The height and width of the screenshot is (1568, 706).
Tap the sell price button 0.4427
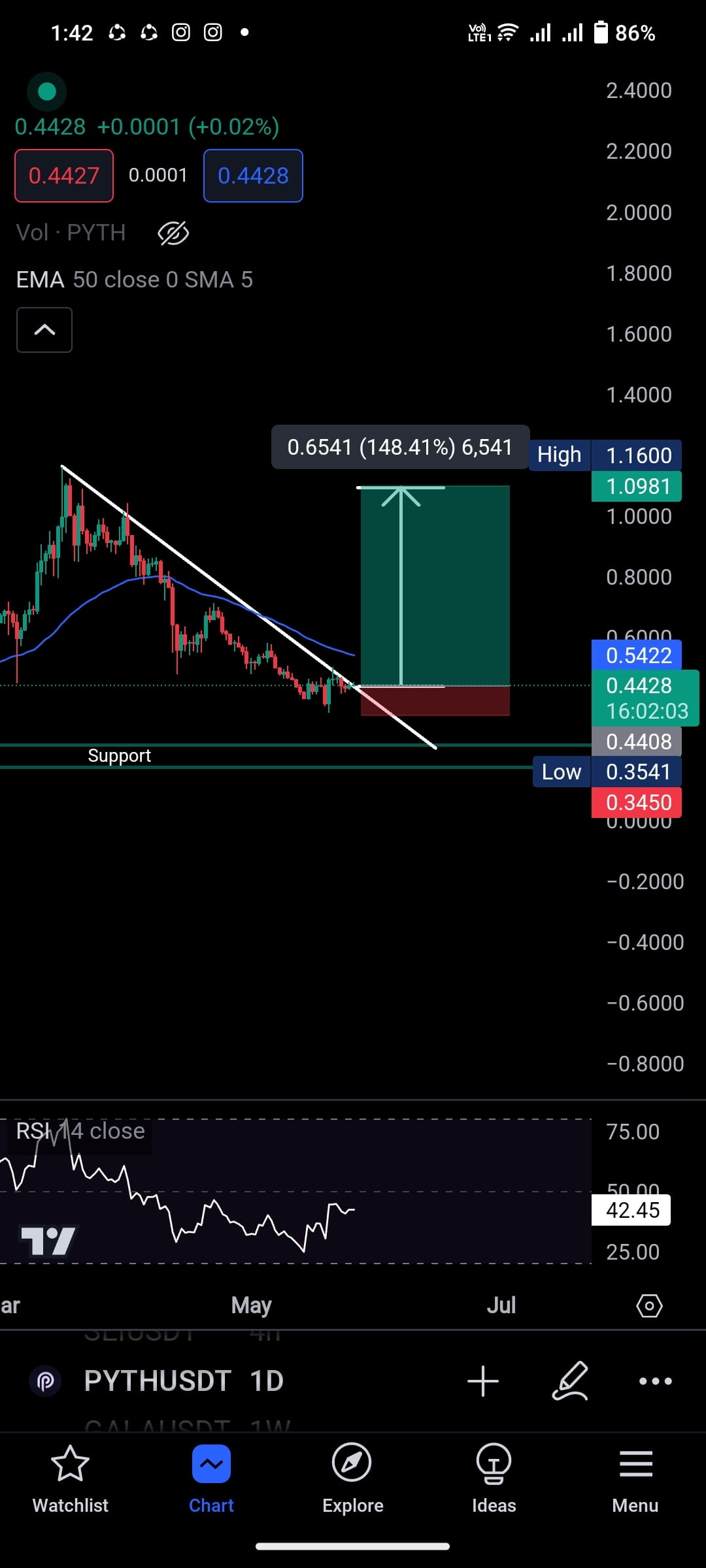click(63, 175)
